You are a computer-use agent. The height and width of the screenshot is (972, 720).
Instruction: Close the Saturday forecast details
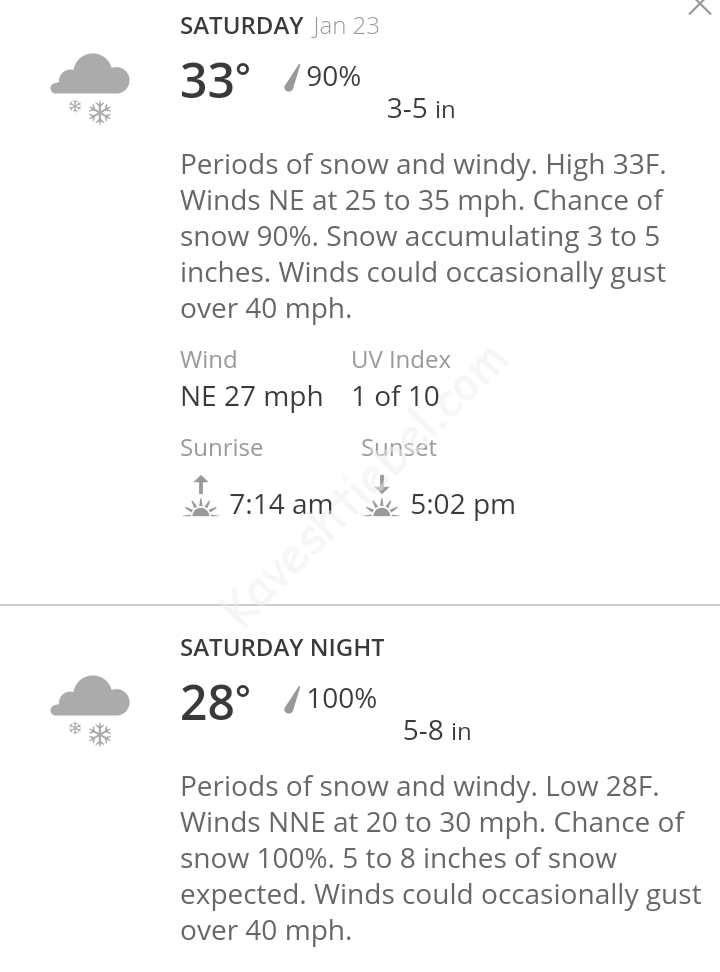(700, 6)
